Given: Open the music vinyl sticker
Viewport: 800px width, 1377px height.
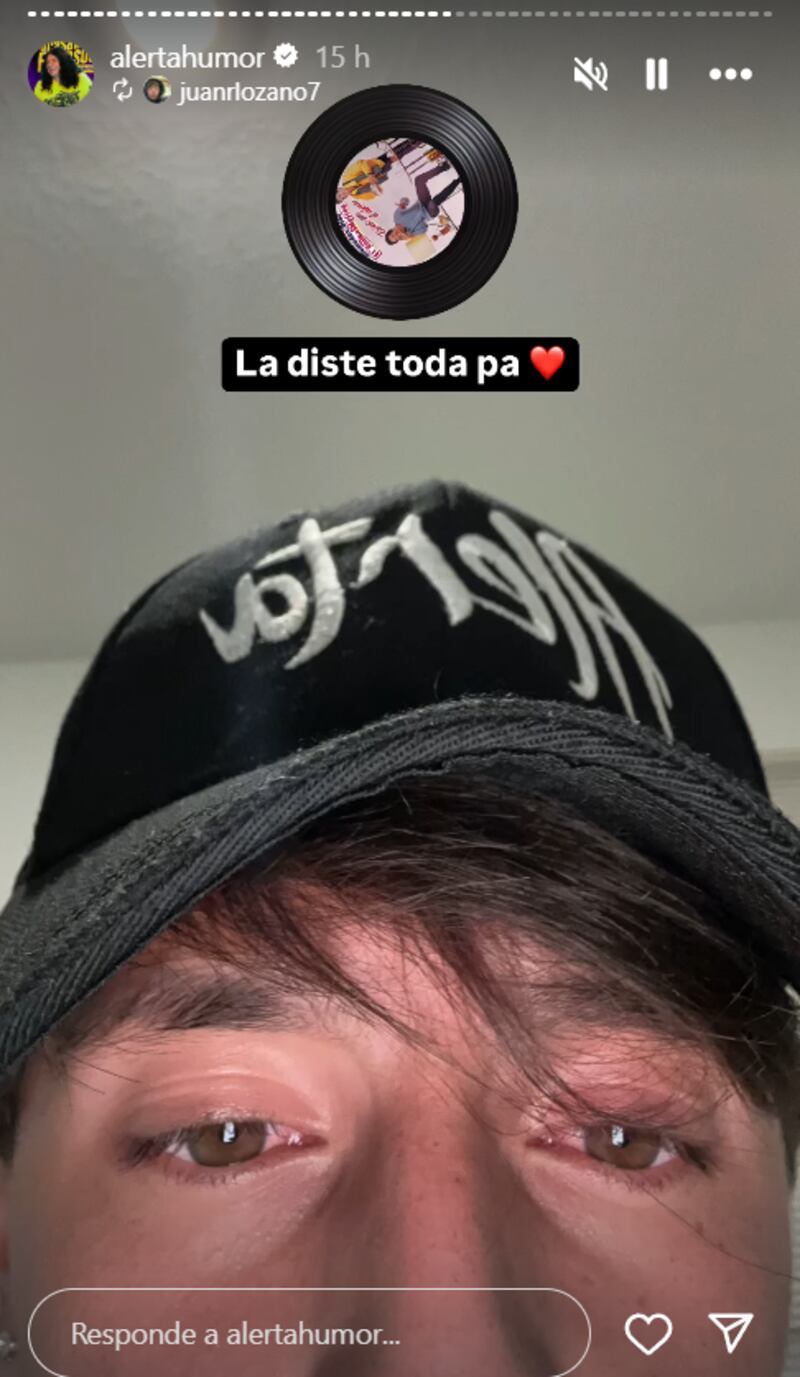Looking at the screenshot, I should point(400,202).
